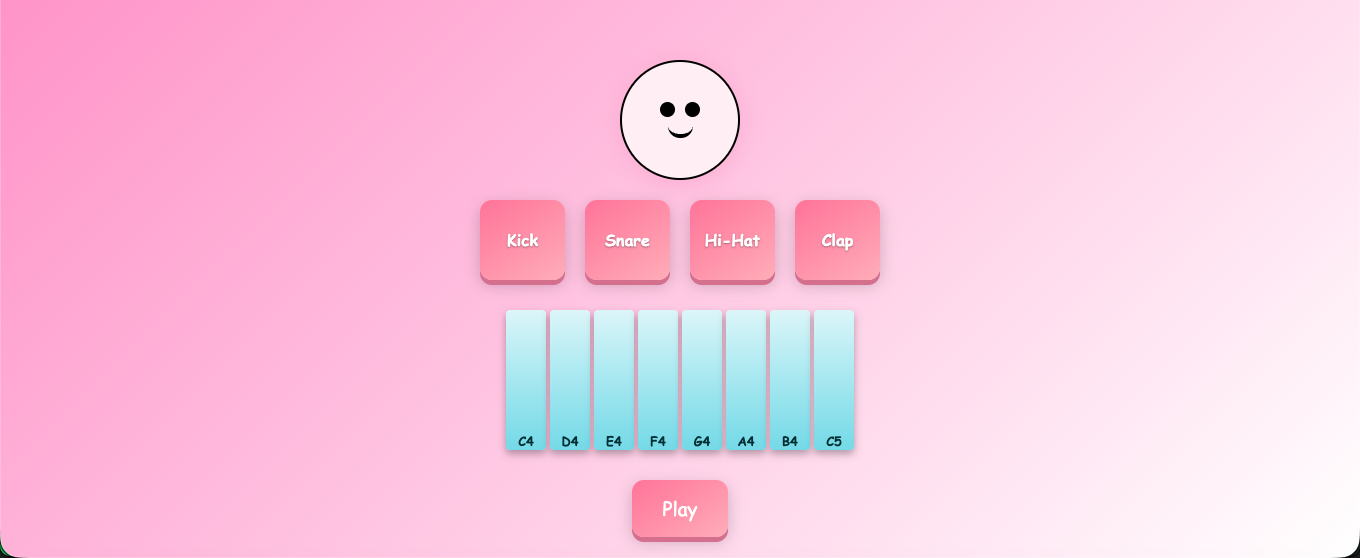The width and height of the screenshot is (1360, 558).
Task: Start playback with the Play button
Action: coord(680,509)
